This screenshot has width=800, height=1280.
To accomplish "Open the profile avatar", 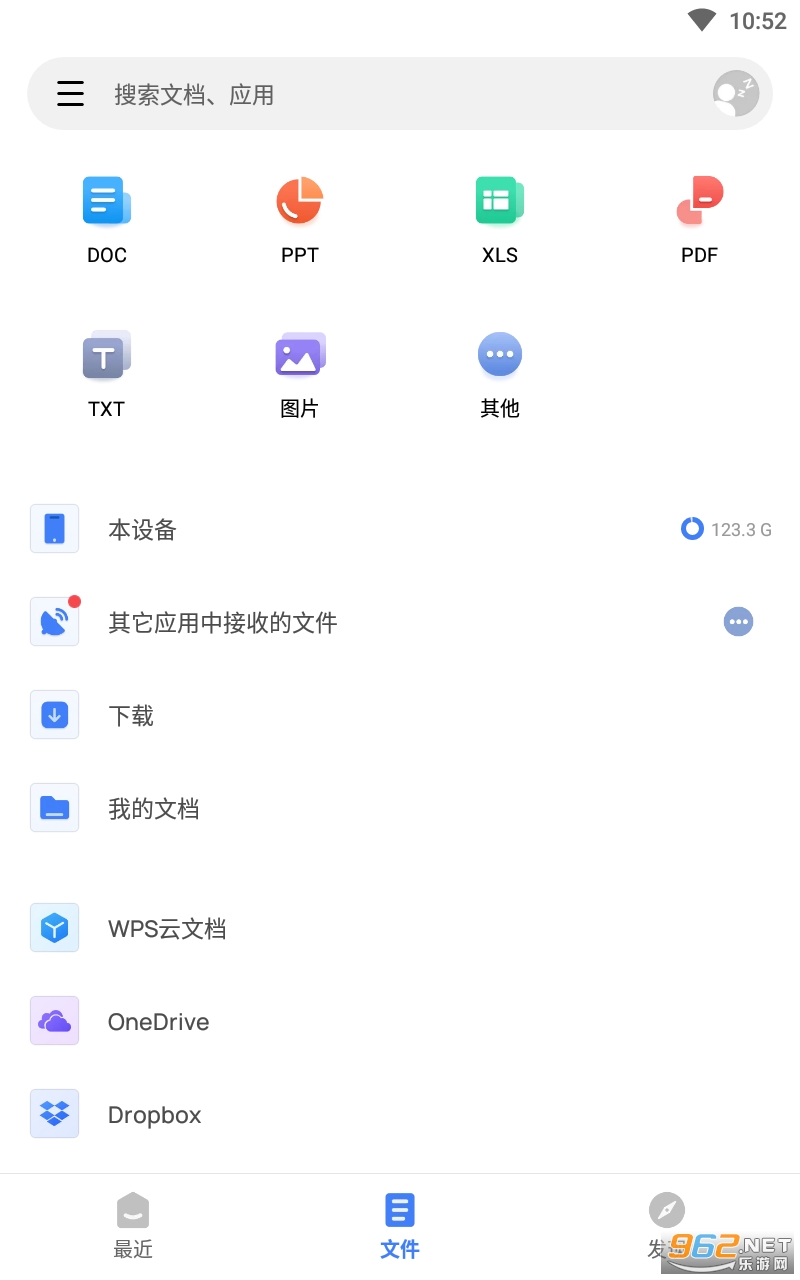I will tap(736, 94).
